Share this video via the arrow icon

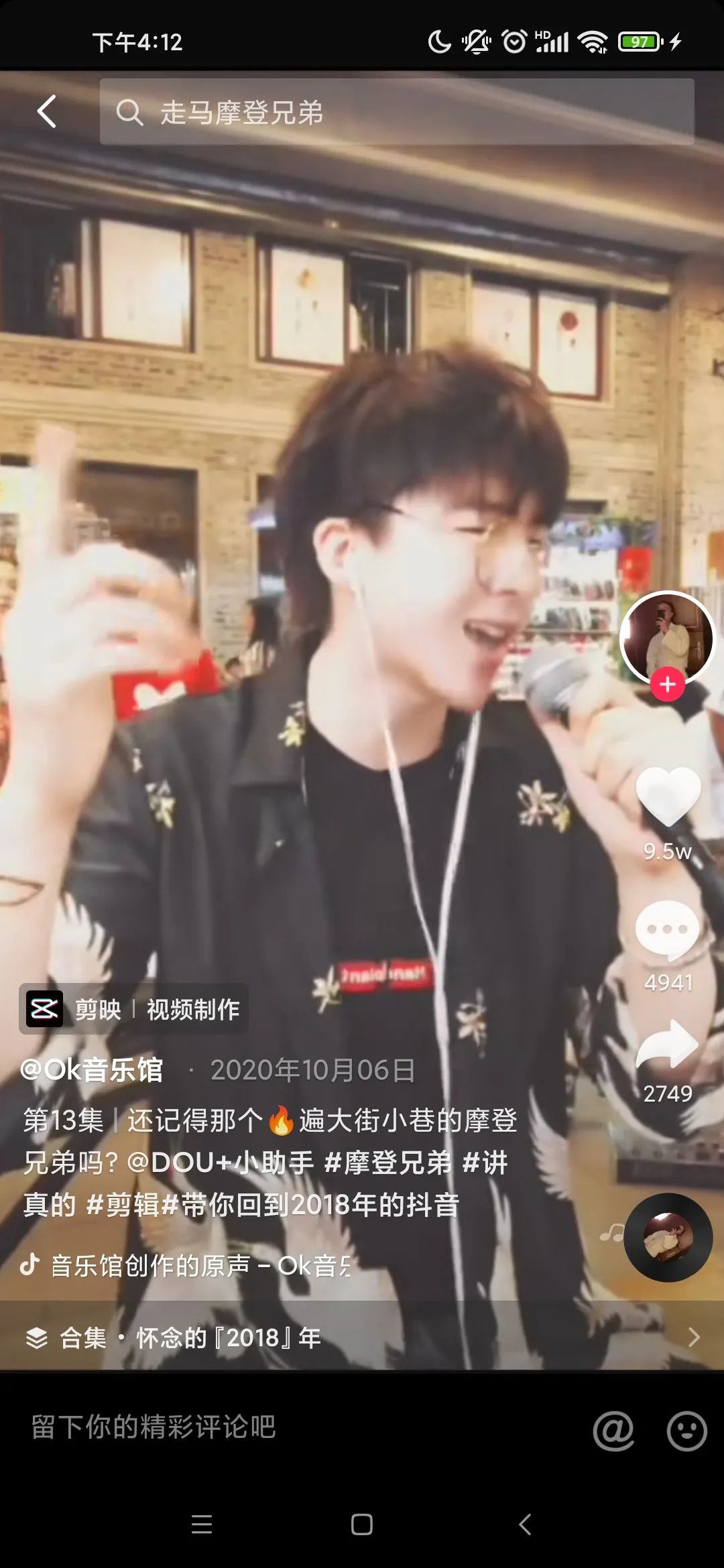668,1044
